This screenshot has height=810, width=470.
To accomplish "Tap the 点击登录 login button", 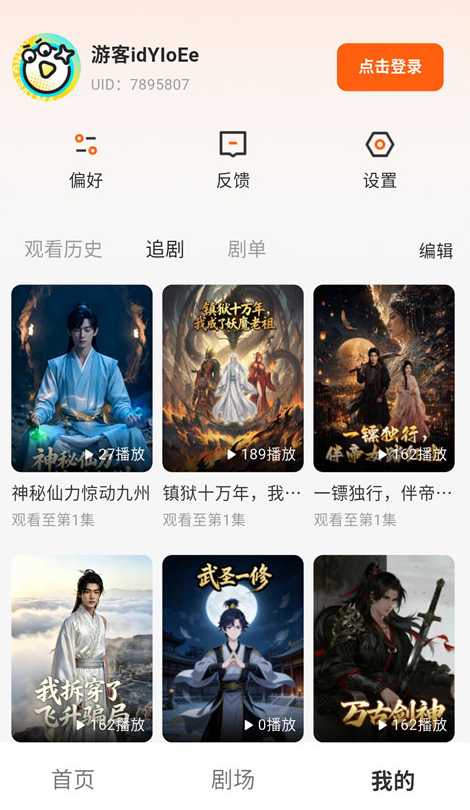I will (390, 67).
